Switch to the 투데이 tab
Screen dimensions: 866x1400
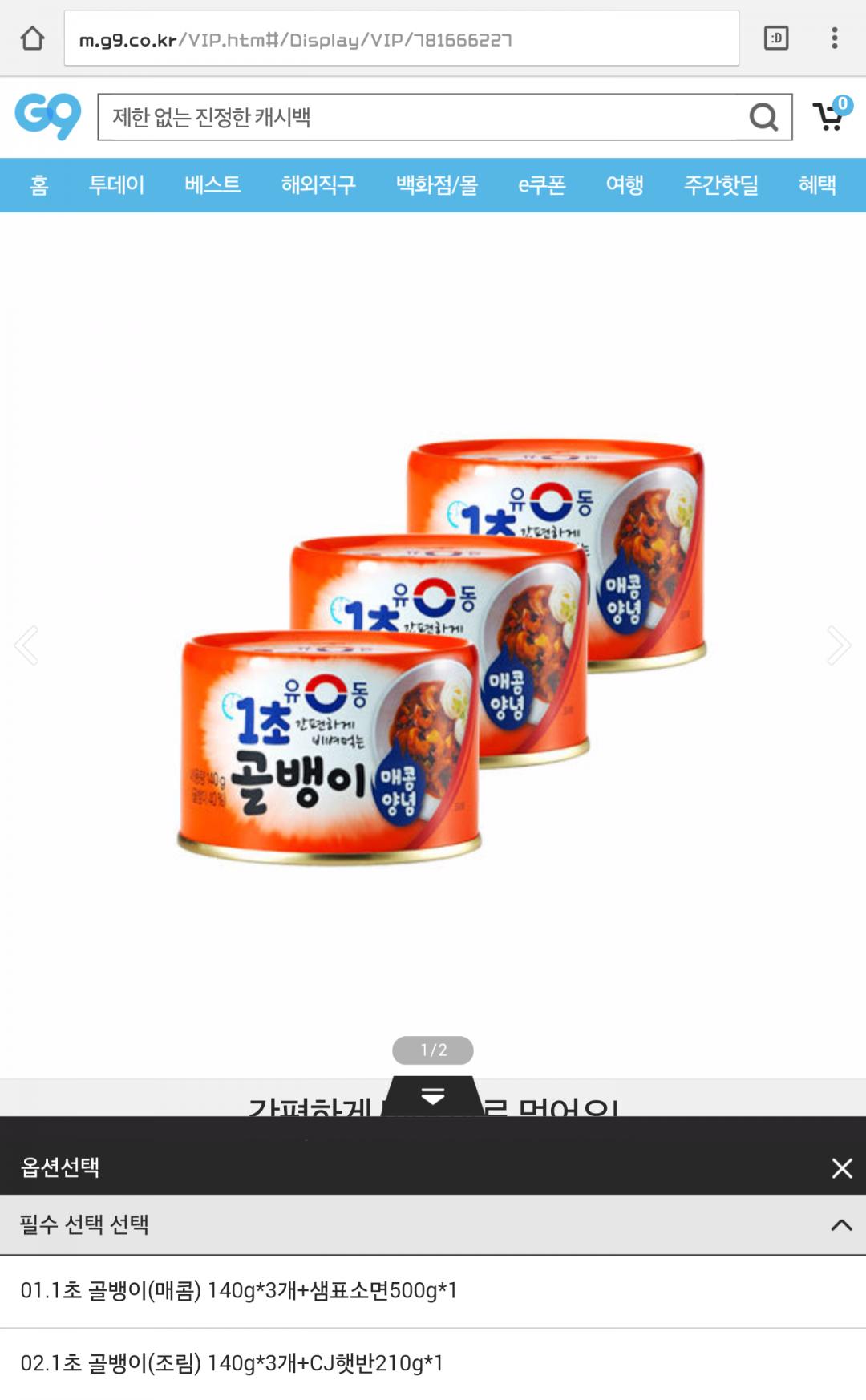coord(116,185)
